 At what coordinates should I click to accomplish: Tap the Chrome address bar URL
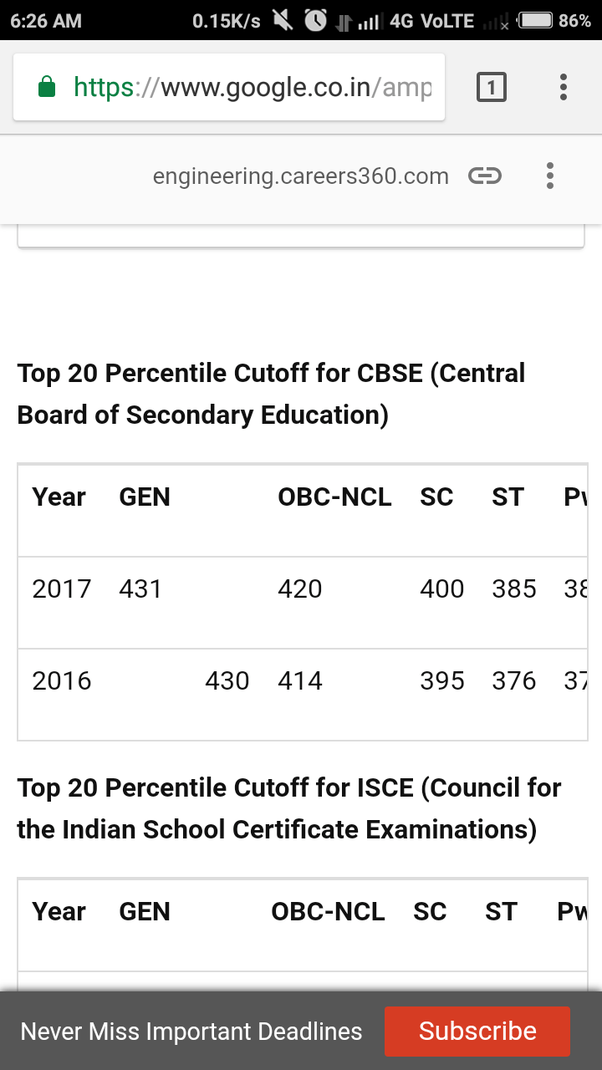coord(253,87)
